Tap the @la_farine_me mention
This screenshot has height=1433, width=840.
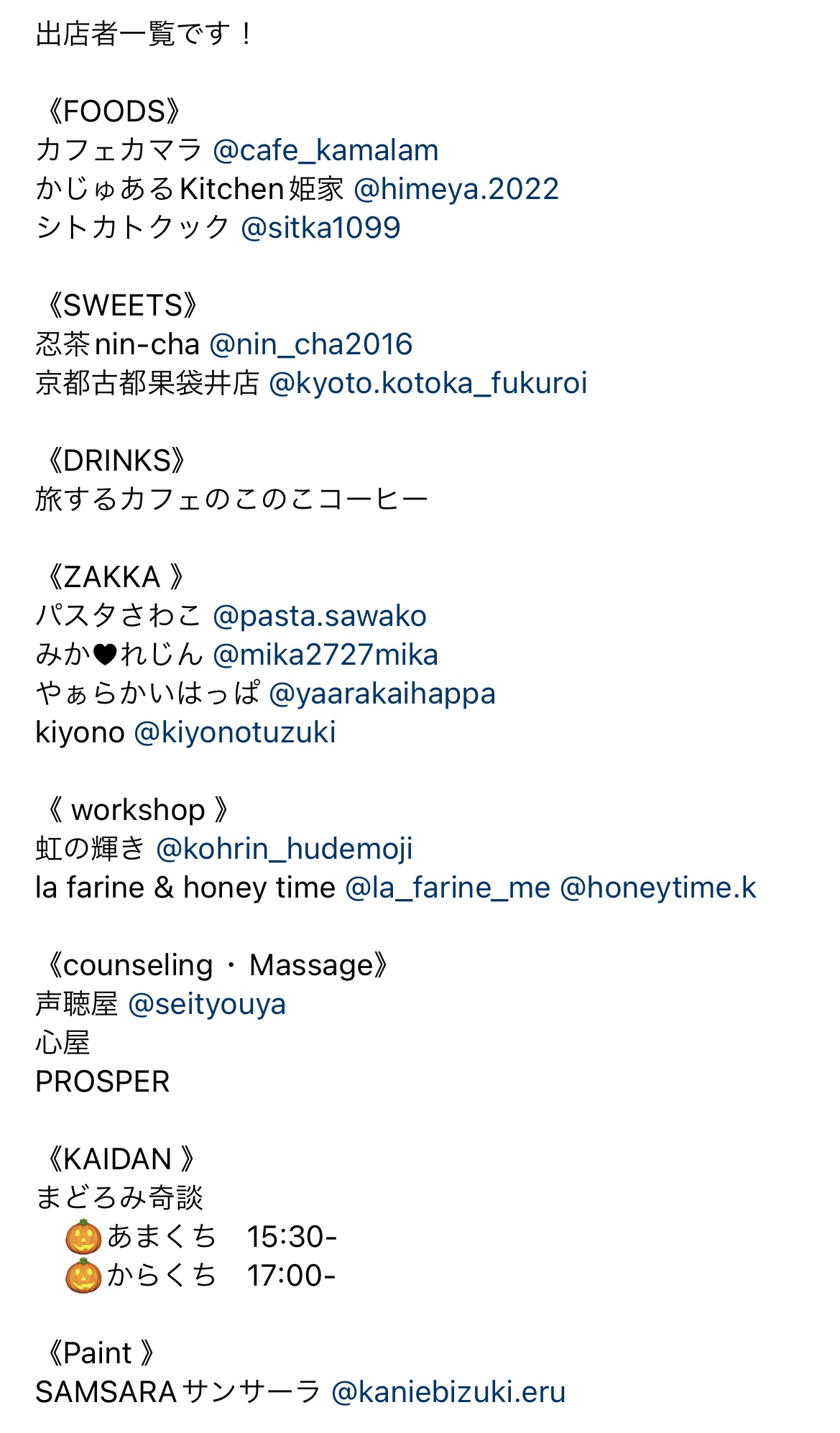[448, 888]
